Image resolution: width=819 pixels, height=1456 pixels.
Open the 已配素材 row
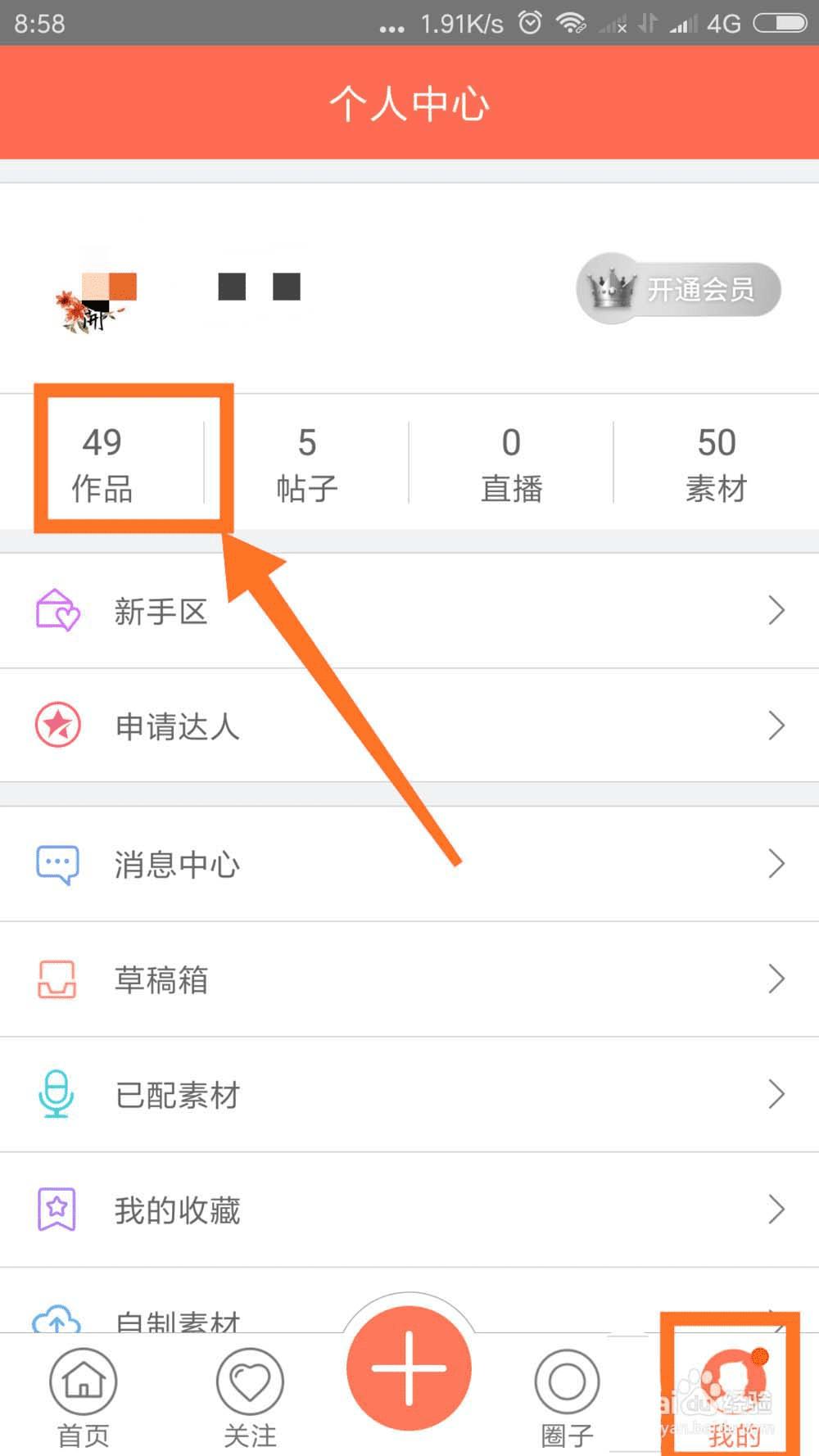point(409,1095)
